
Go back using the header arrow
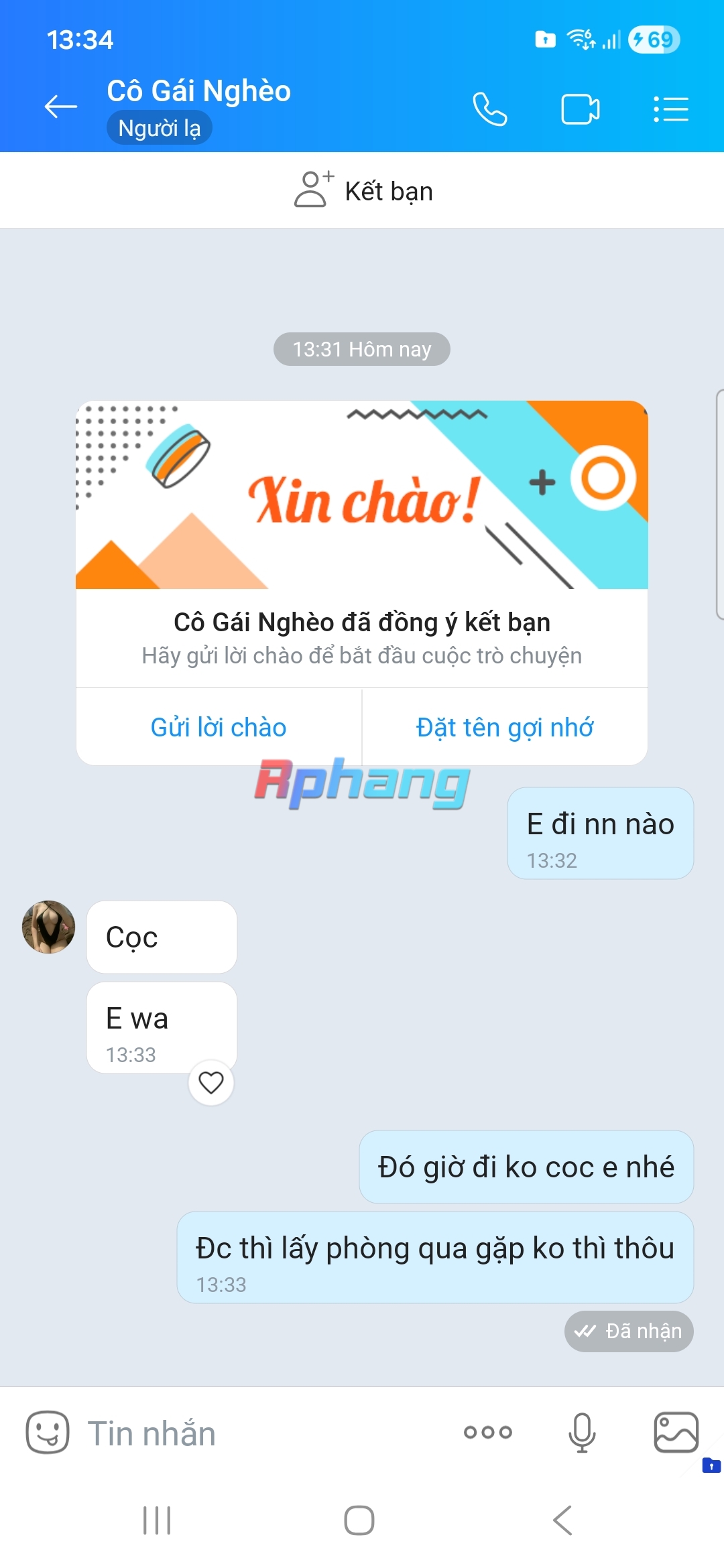coord(60,107)
